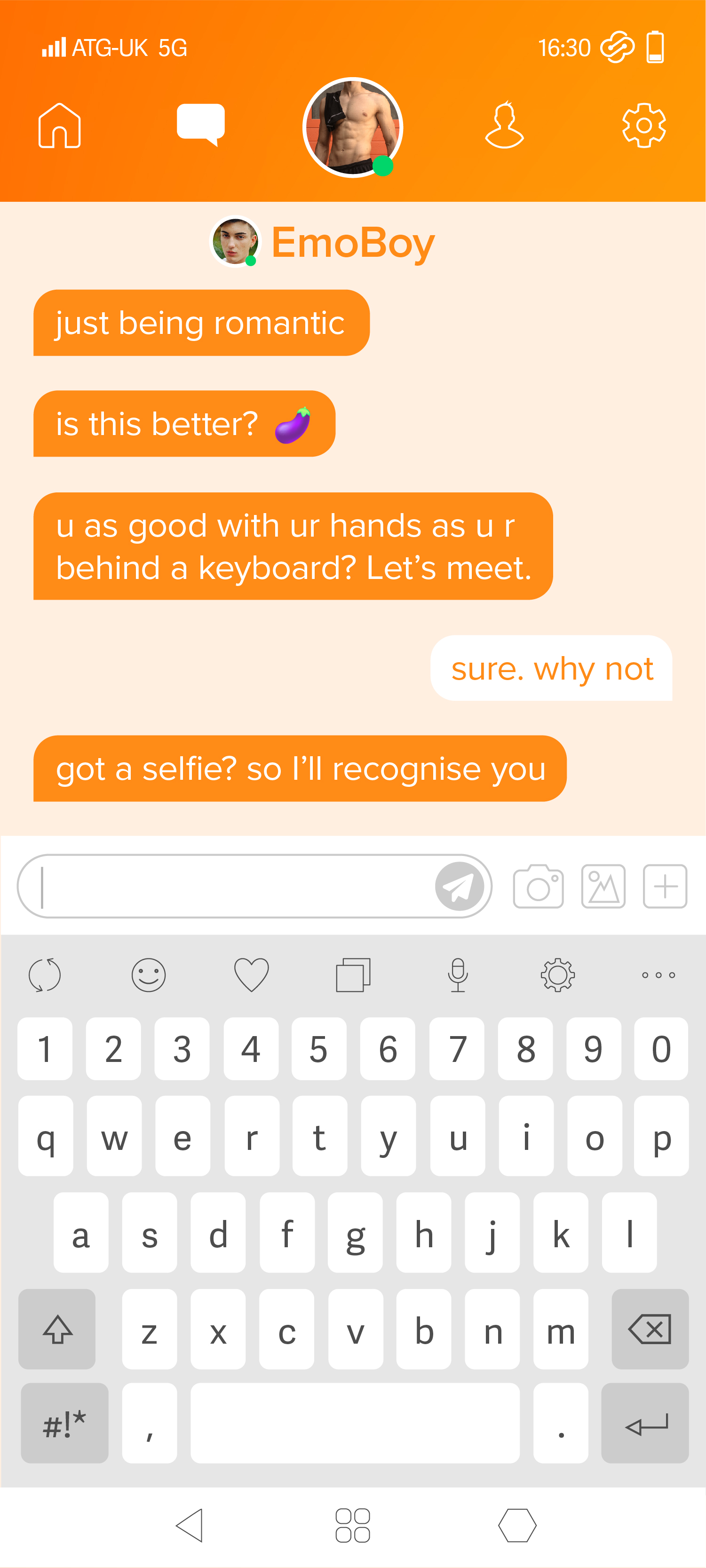The height and width of the screenshot is (1568, 706).
Task: Focus the message text field
Action: tap(231, 886)
